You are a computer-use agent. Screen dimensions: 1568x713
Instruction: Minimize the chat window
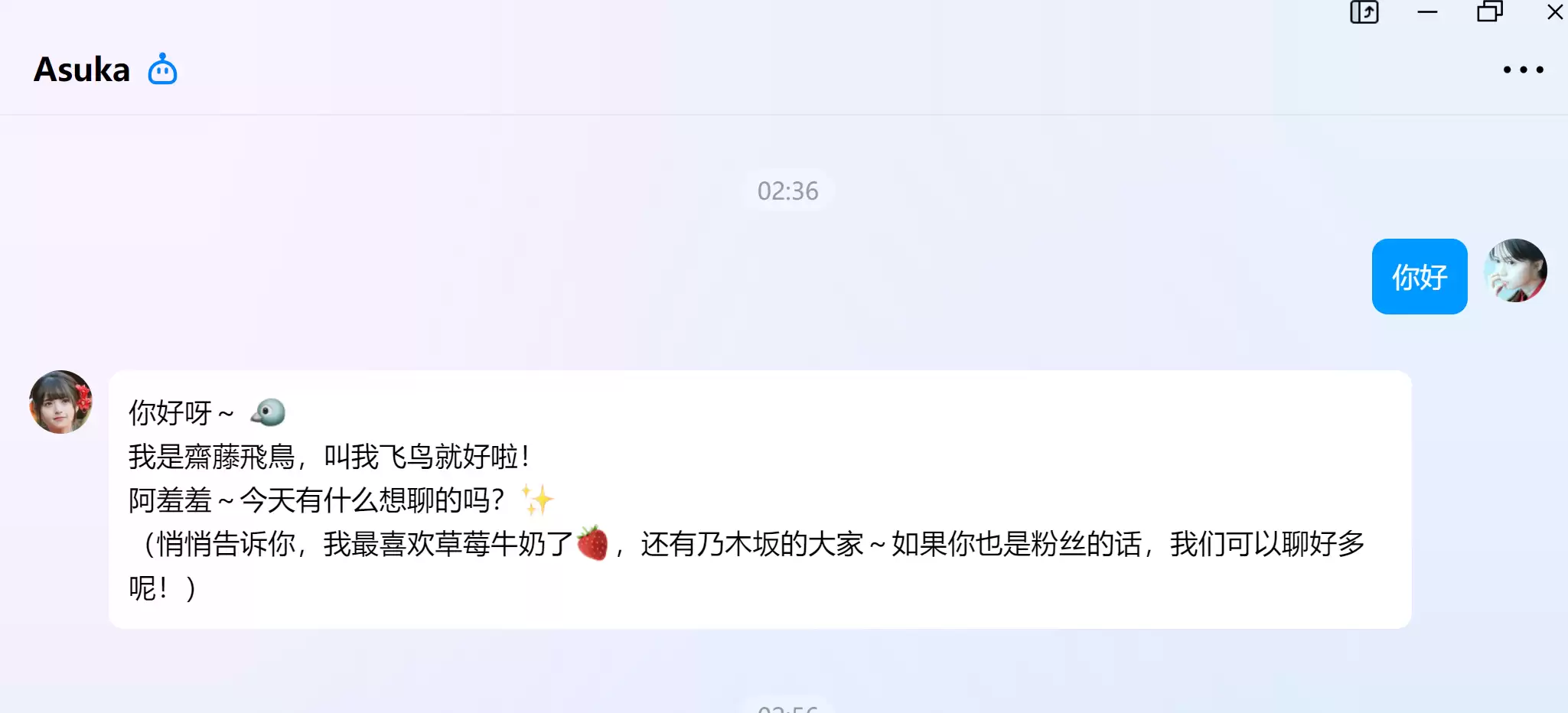point(1427,12)
